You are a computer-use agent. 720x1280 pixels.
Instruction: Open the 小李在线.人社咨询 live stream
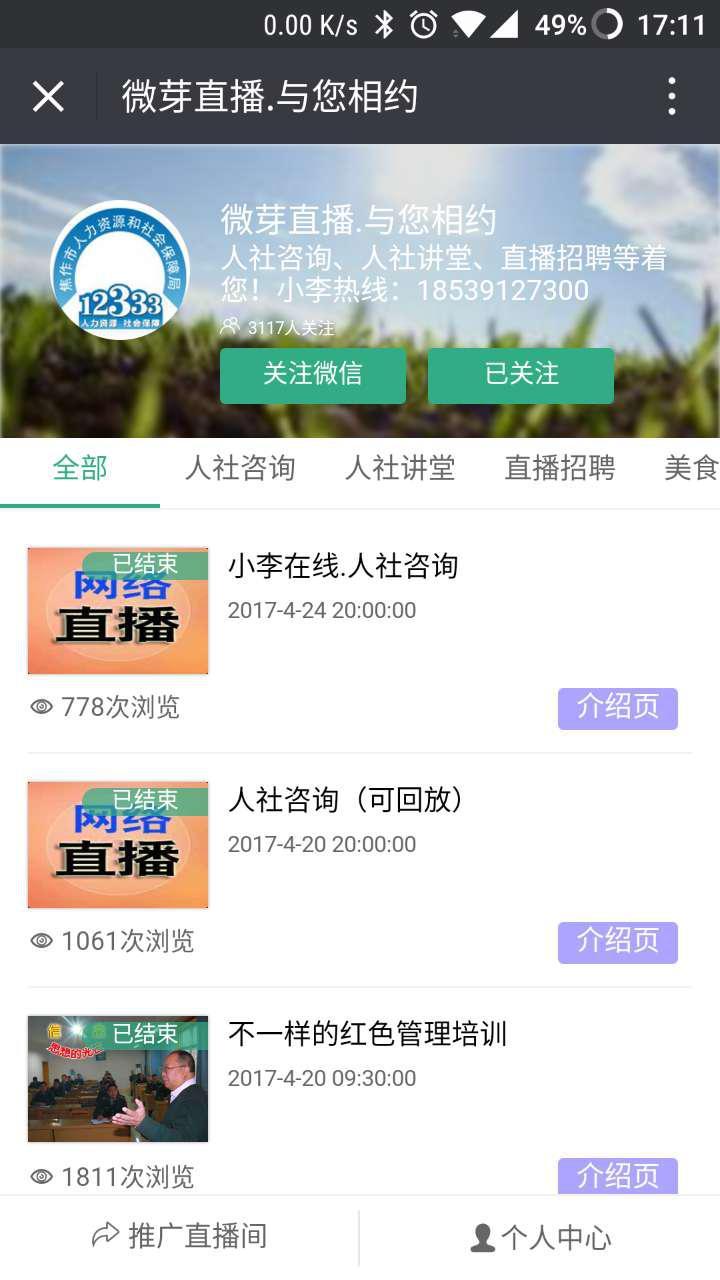pyautogui.click(x=342, y=566)
